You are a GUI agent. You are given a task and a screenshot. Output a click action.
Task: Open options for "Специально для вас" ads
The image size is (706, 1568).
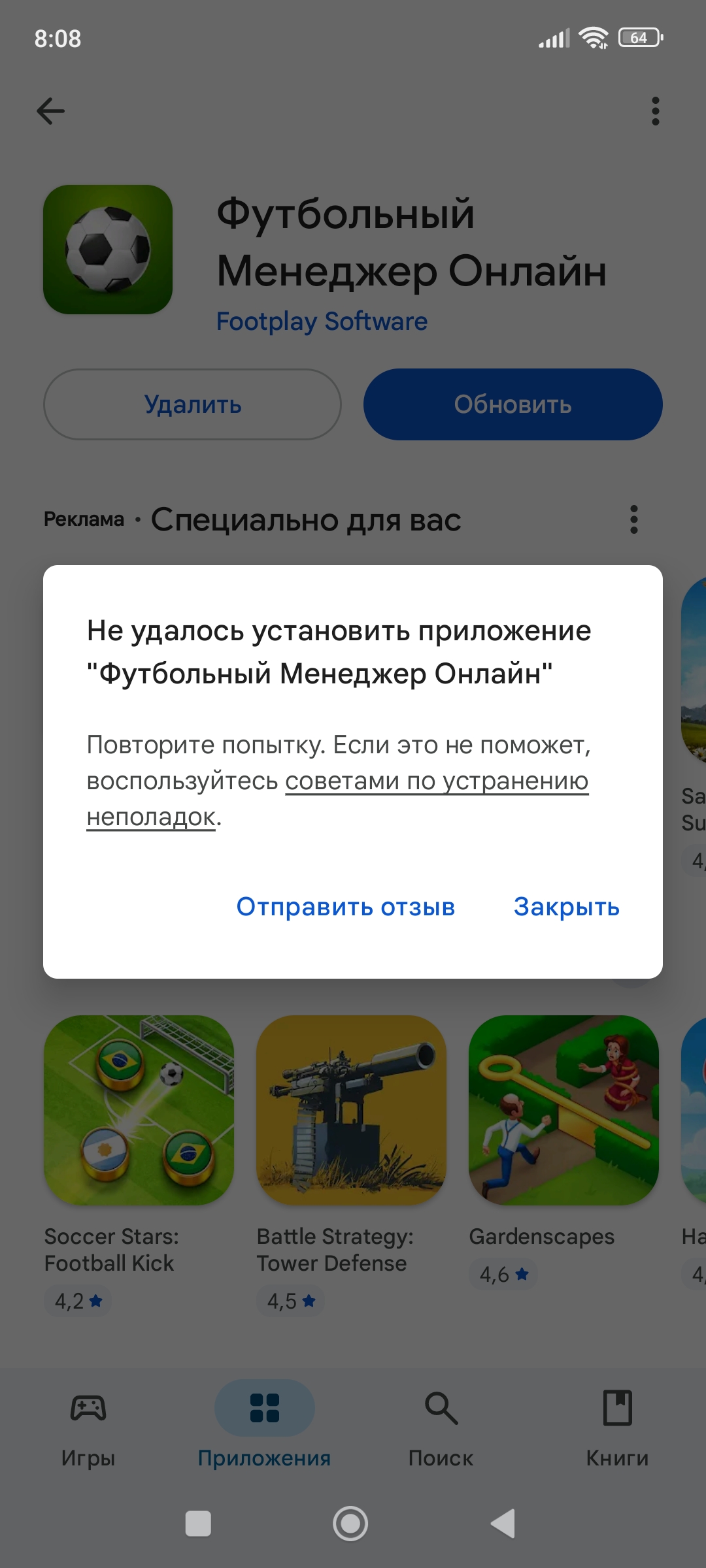[633, 519]
